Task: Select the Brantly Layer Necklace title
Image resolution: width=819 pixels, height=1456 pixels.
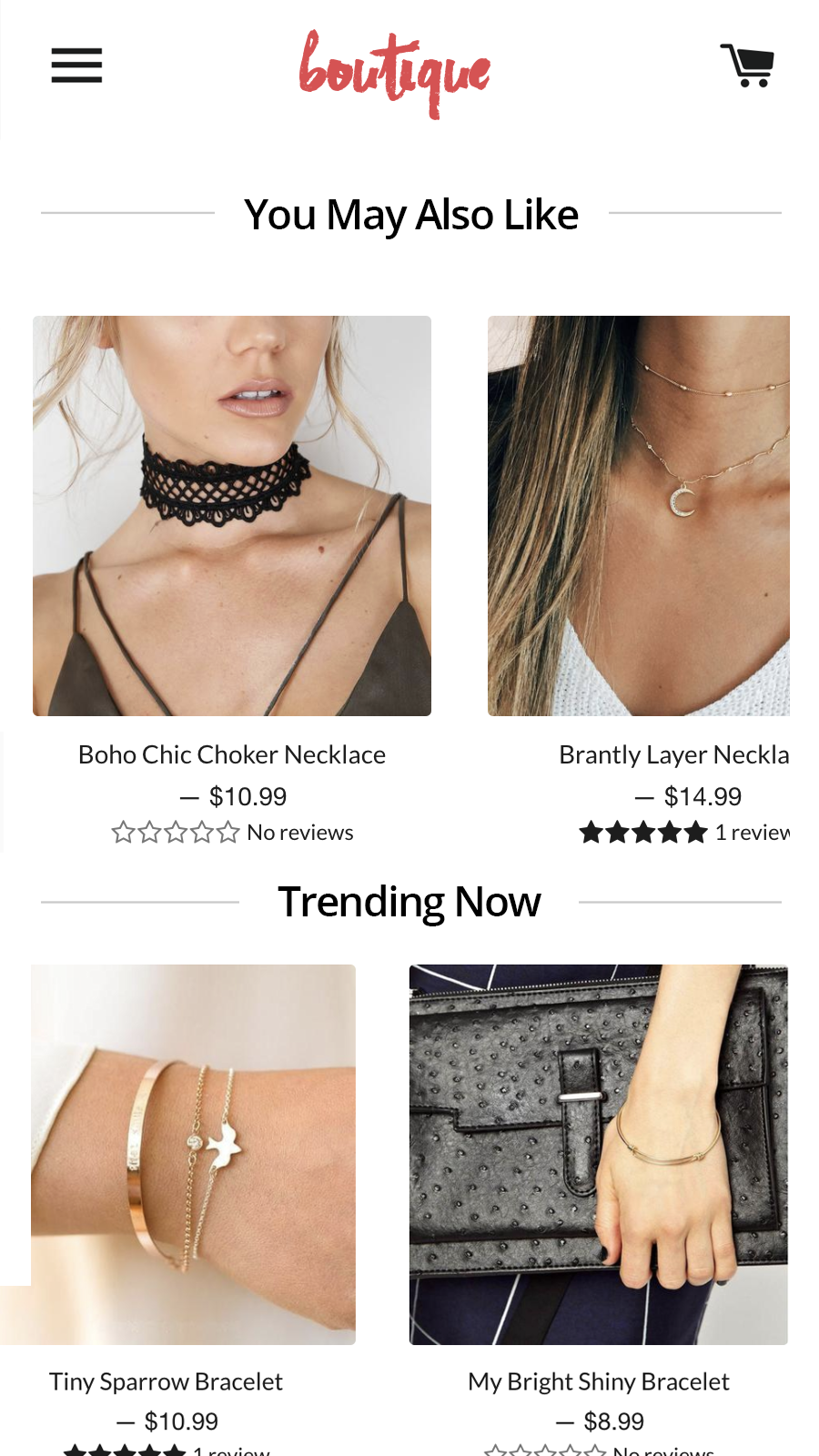Action: pyautogui.click(x=673, y=754)
